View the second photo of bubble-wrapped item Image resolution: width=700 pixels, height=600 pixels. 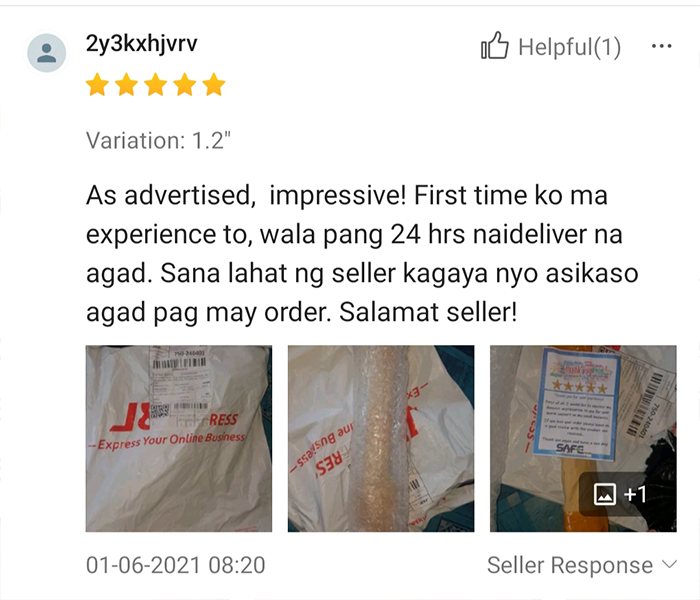pyautogui.click(x=380, y=438)
